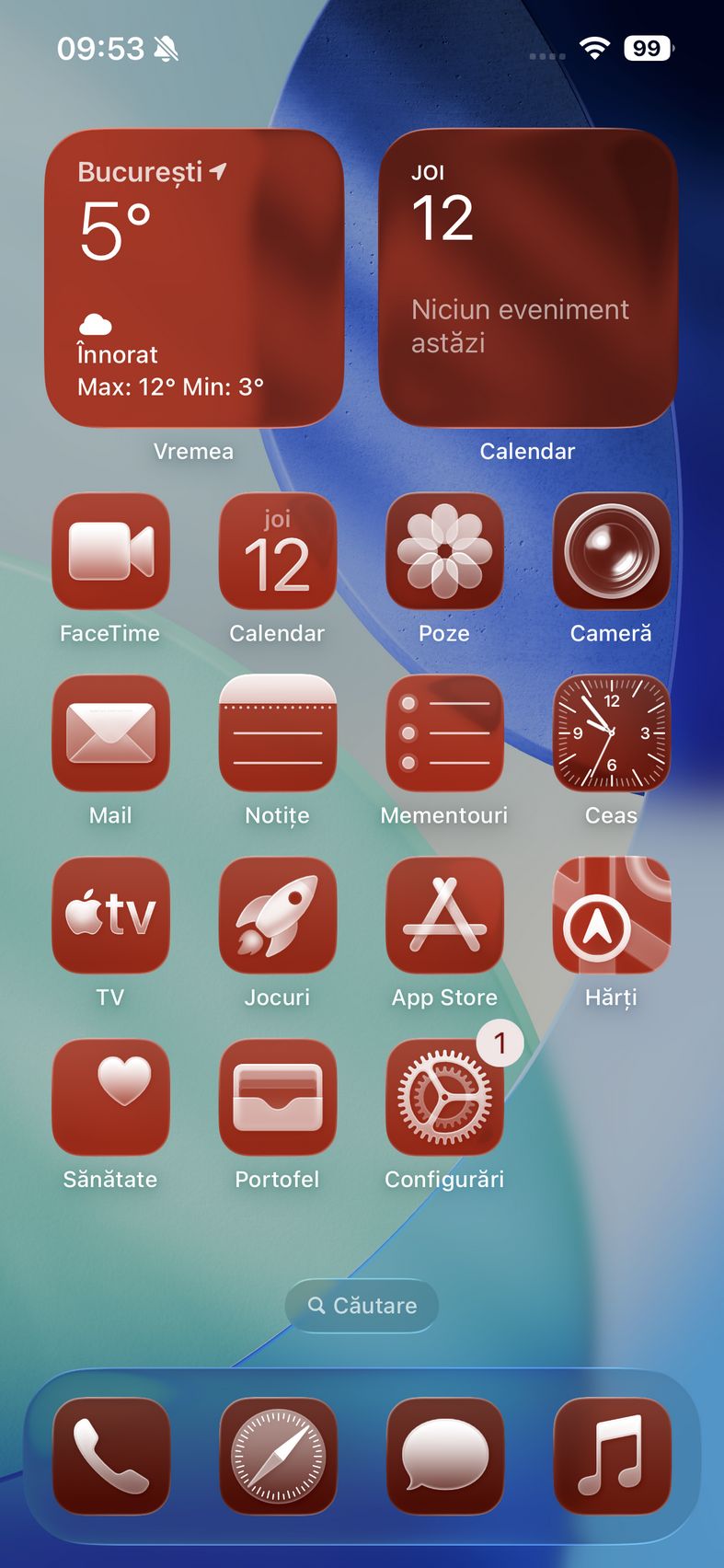Open the App Store

[x=444, y=916]
